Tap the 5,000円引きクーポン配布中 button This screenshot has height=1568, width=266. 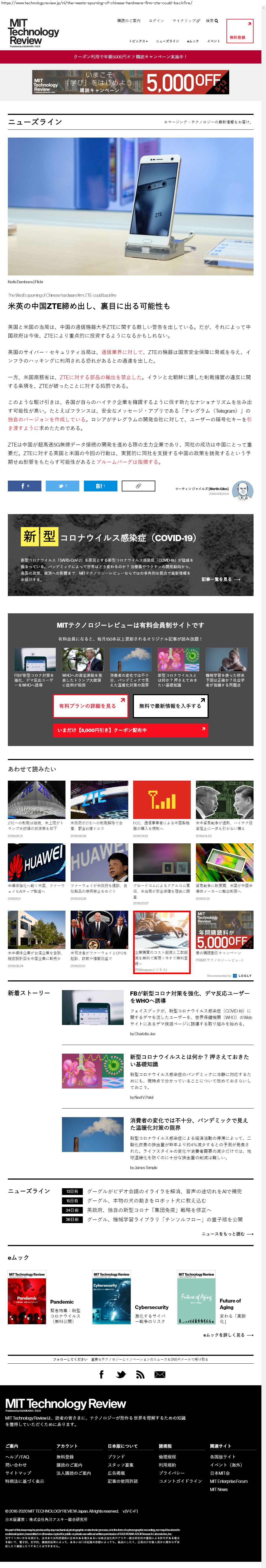tap(130, 730)
